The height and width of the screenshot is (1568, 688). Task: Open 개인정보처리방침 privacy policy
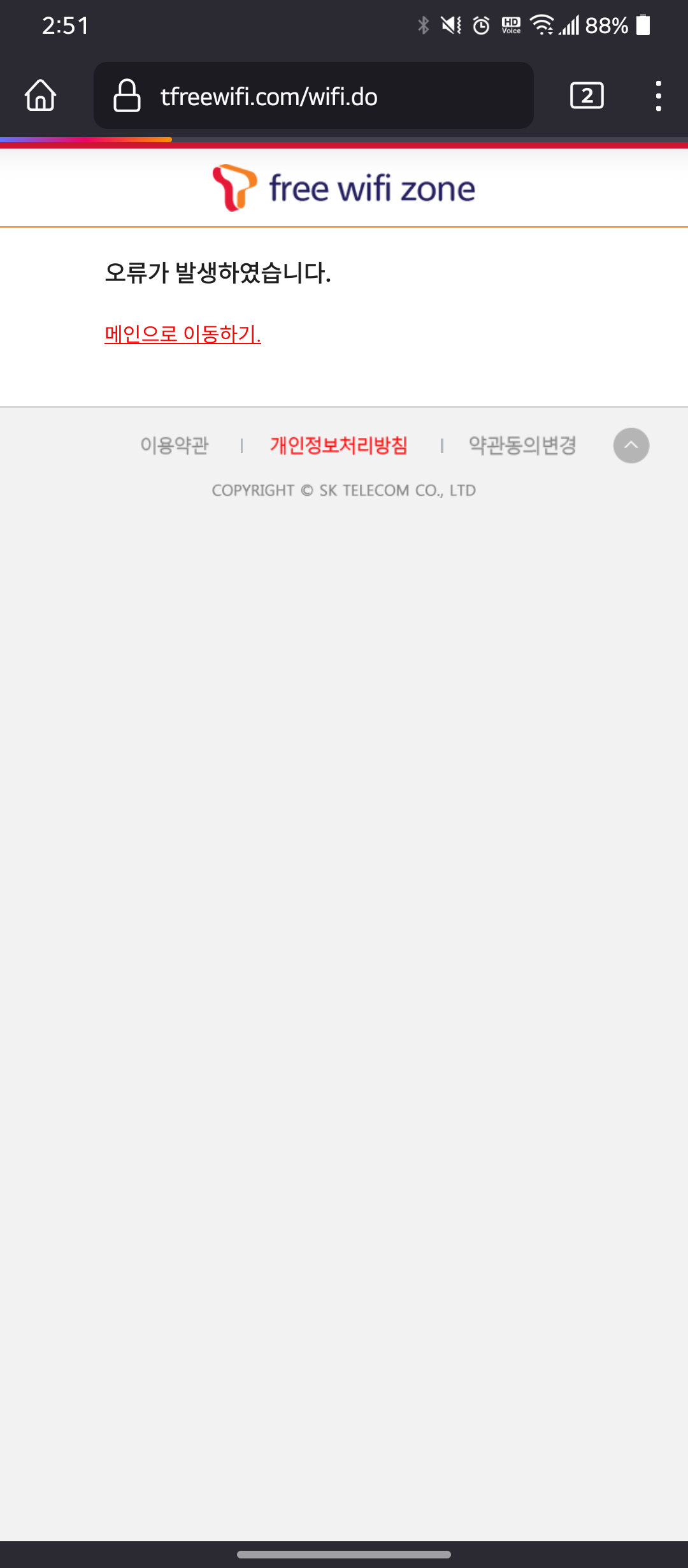coord(339,445)
